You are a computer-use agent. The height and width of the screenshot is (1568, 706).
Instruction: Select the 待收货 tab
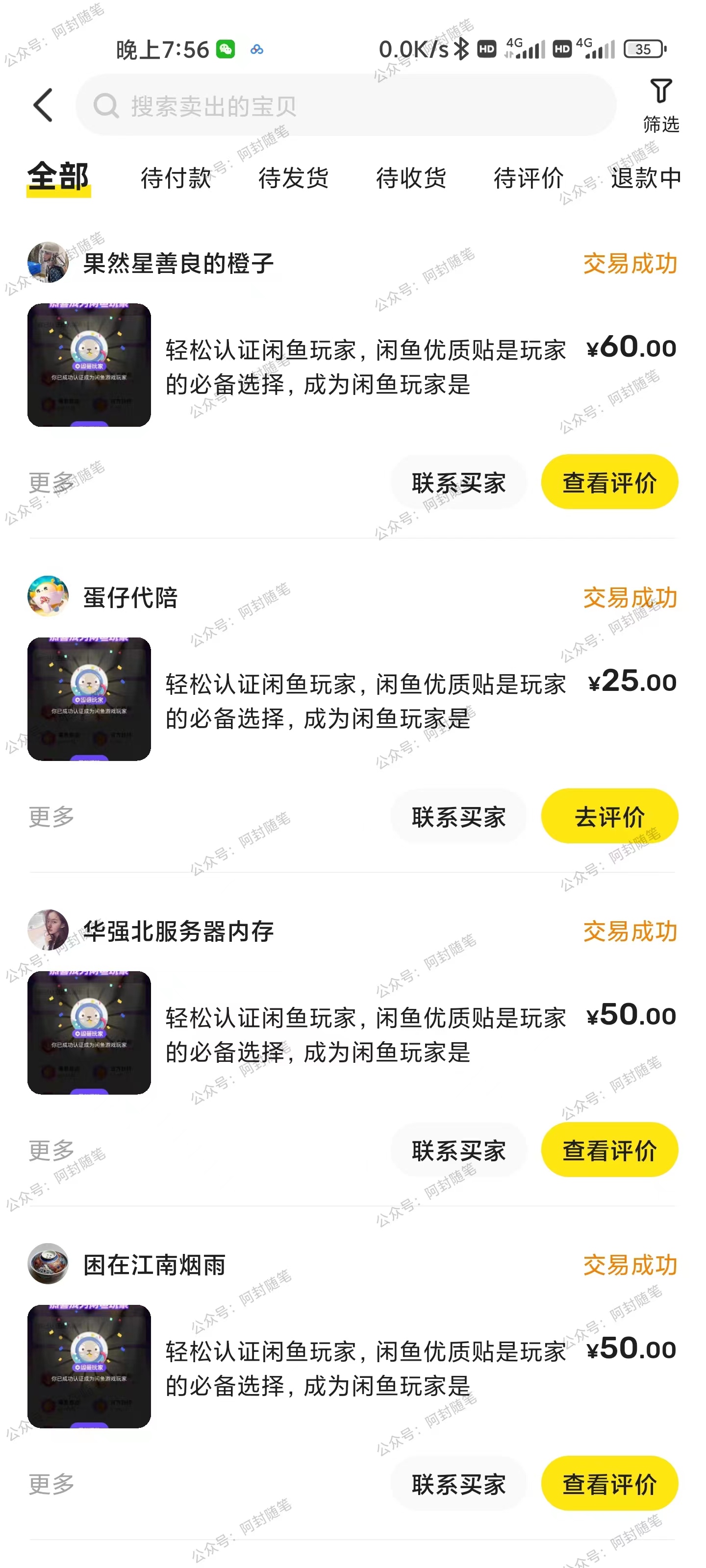(x=411, y=178)
